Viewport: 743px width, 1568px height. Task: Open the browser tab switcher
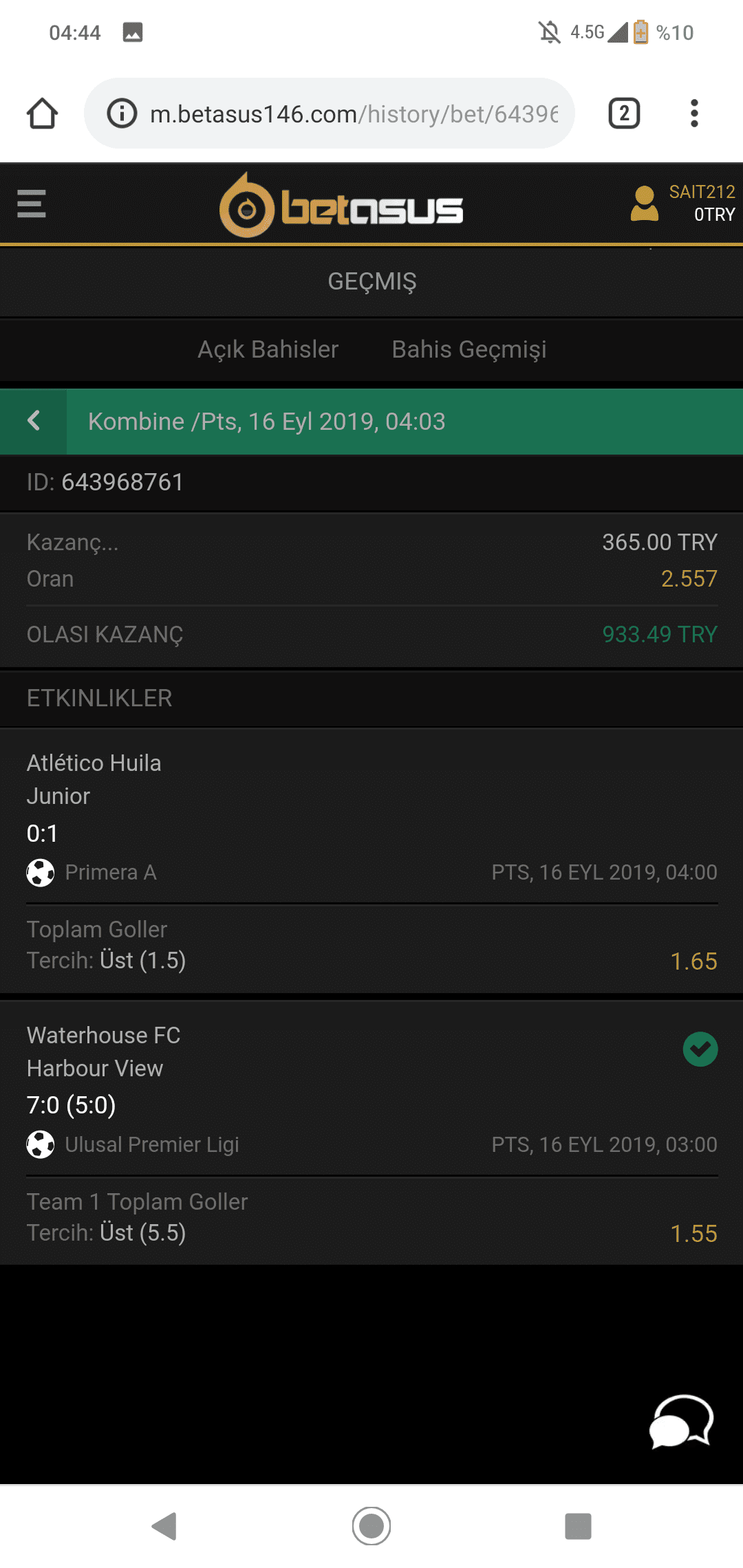pyautogui.click(x=624, y=113)
